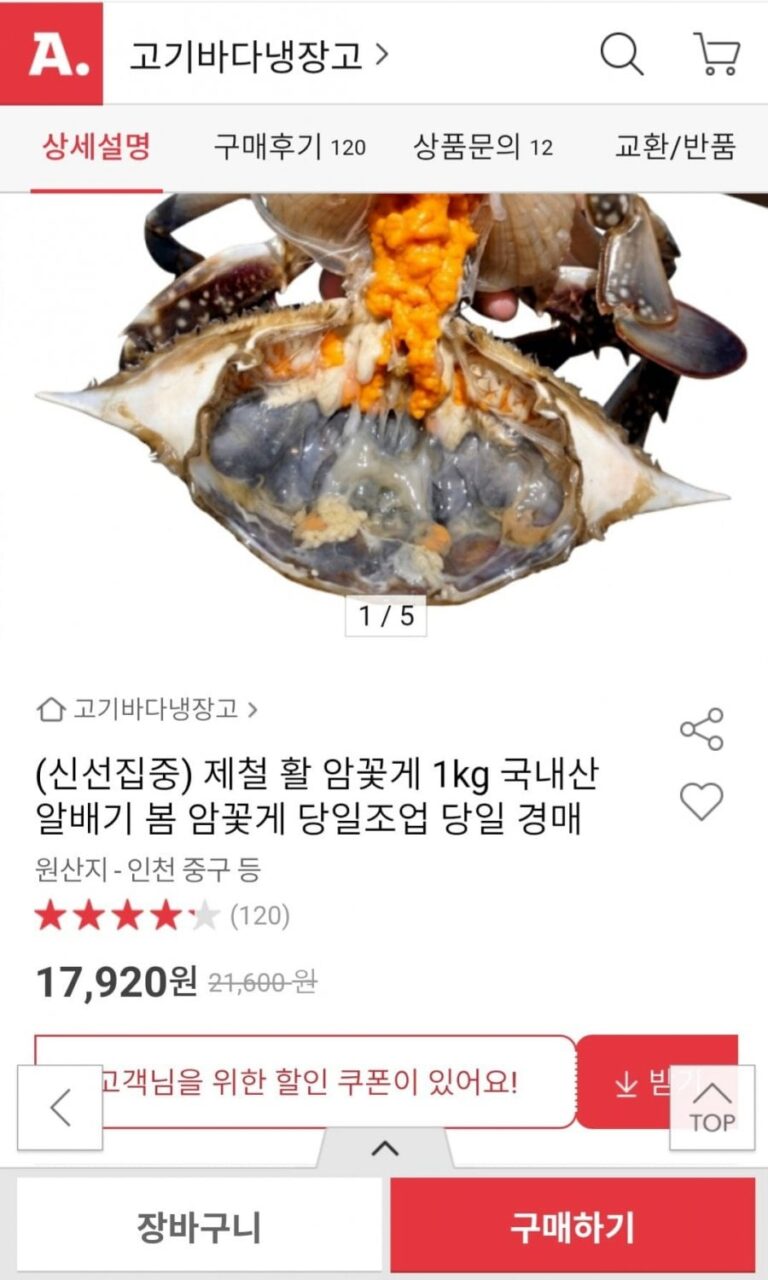
Task: Open the 고기바다냉장고 store header link
Action: point(258,55)
